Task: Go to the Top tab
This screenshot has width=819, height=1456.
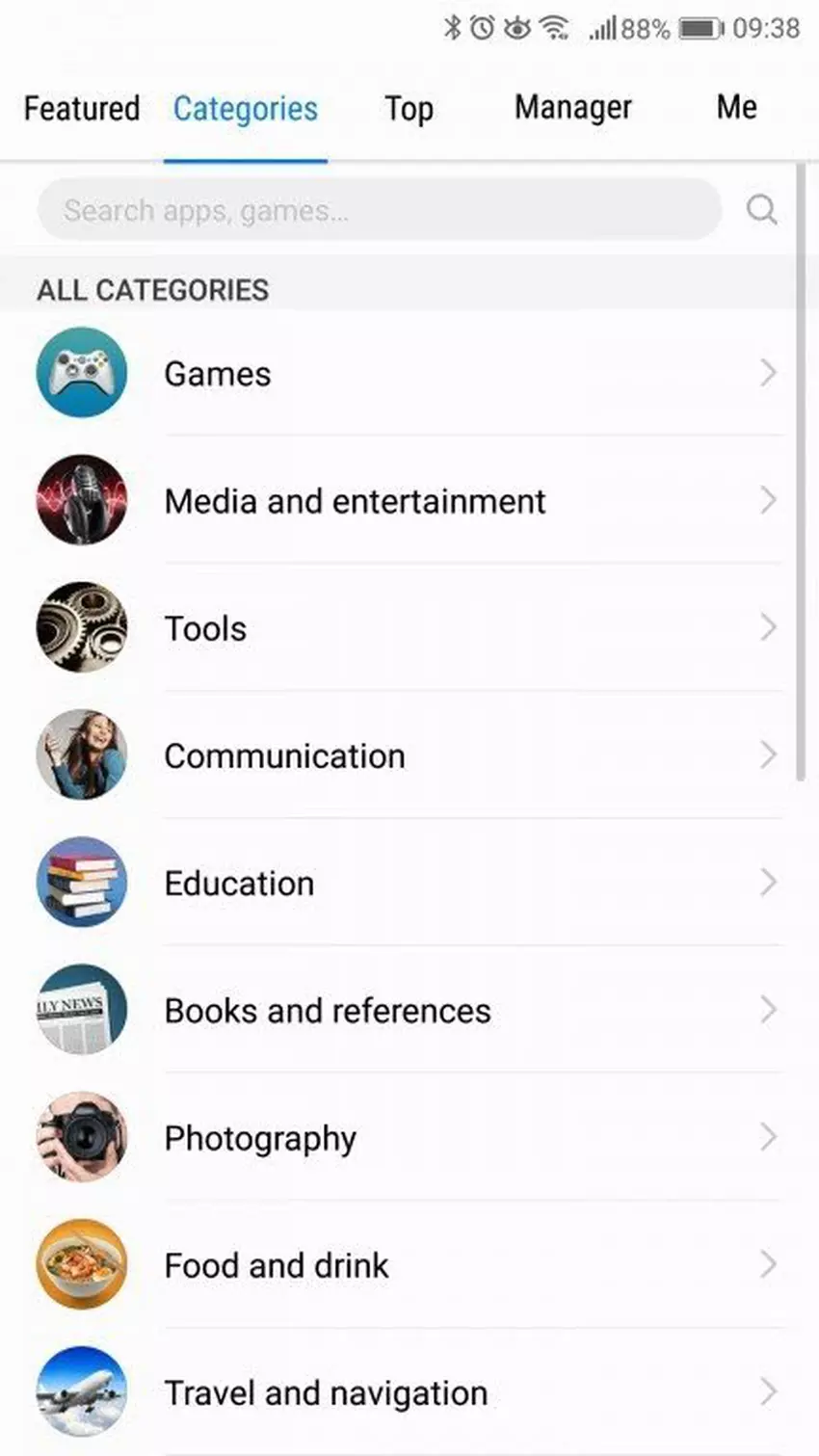Action: click(x=409, y=108)
